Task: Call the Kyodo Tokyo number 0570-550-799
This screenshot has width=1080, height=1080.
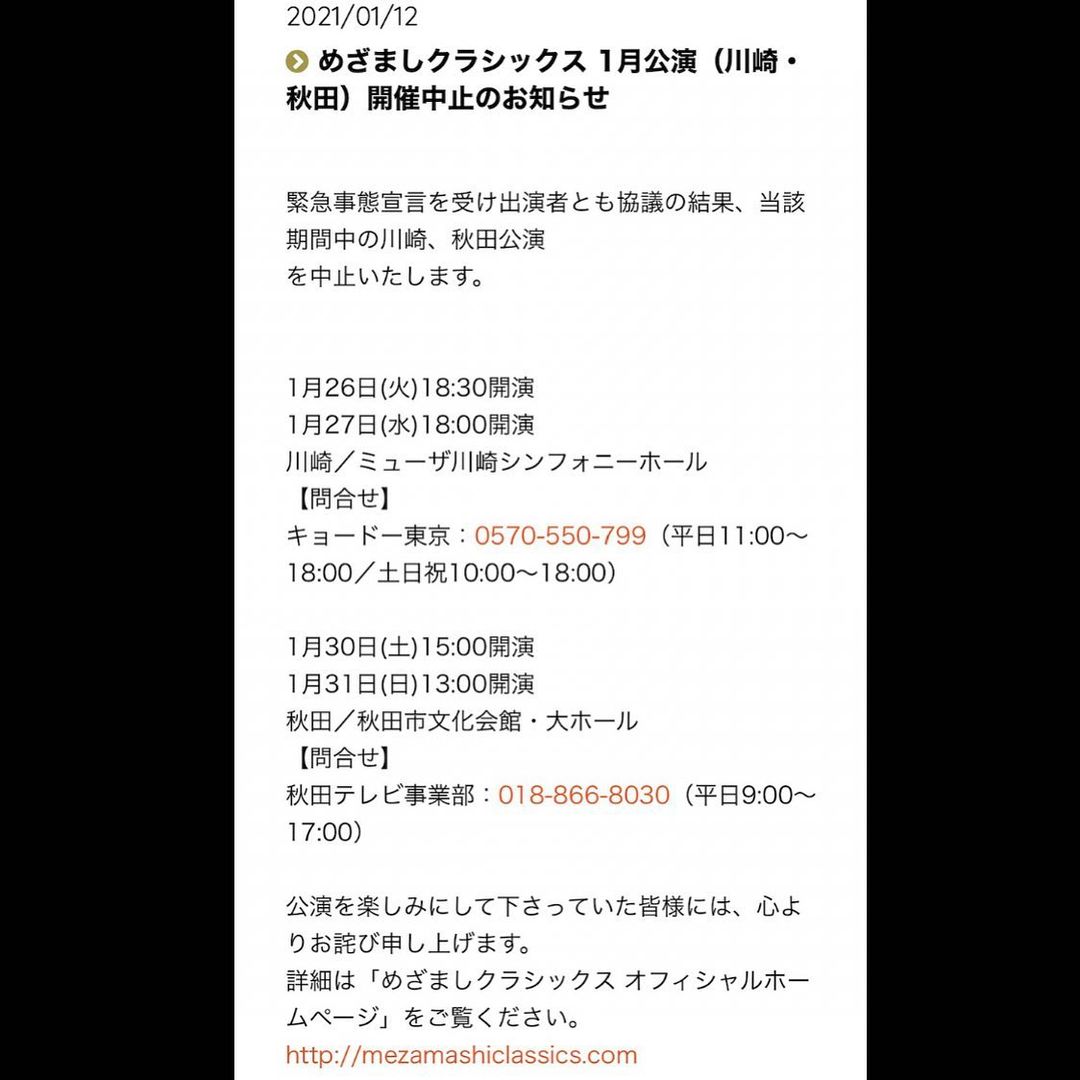Action: tap(560, 535)
